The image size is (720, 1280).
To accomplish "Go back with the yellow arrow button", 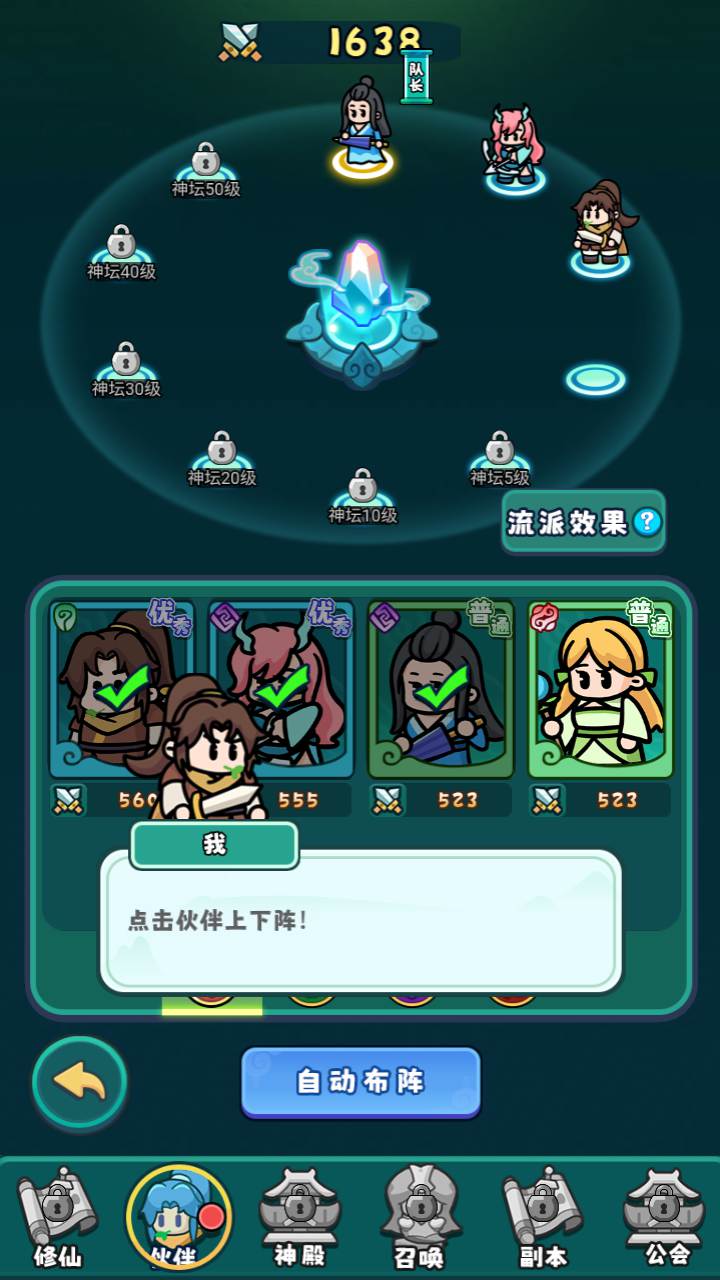I will [80, 1082].
